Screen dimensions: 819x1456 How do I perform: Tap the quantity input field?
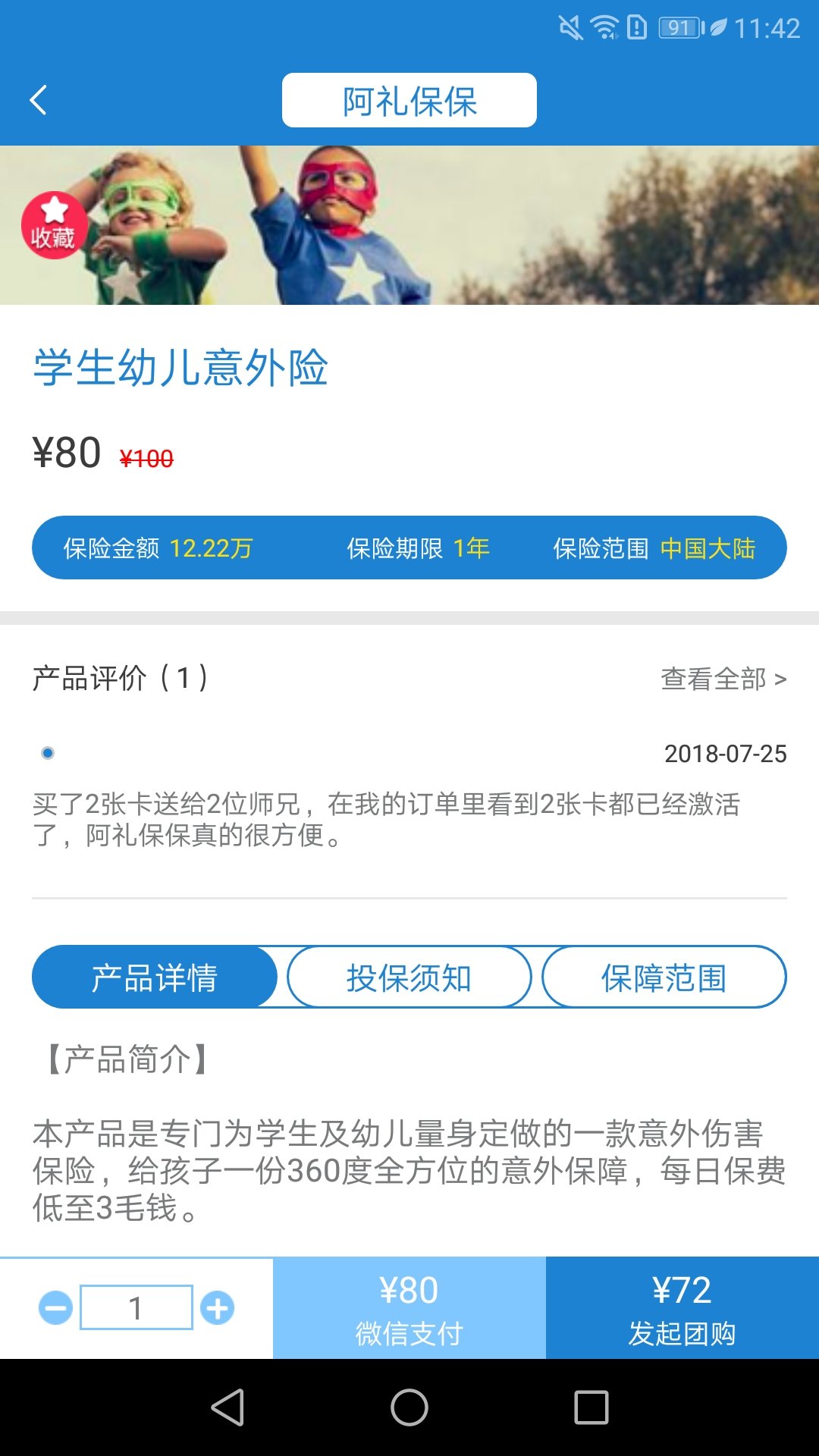(136, 1307)
